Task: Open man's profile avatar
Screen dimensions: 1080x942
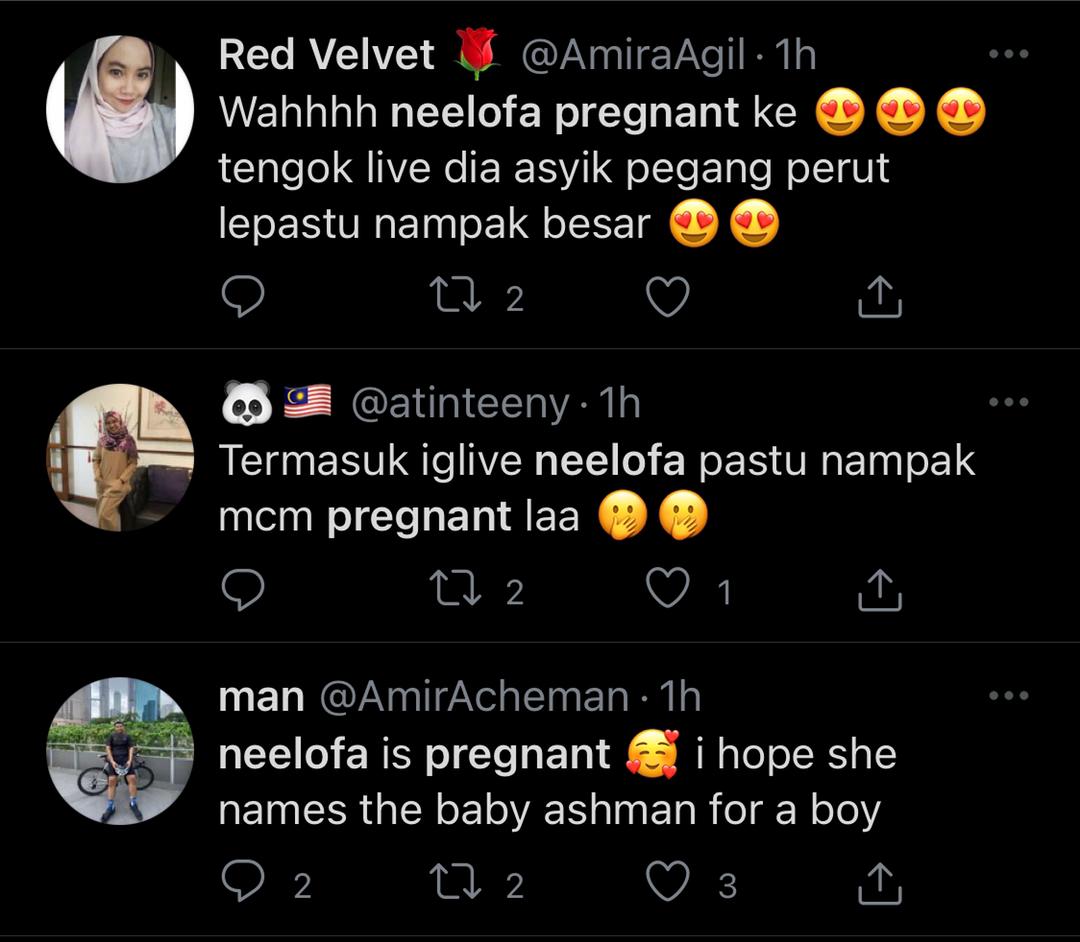Action: point(120,751)
